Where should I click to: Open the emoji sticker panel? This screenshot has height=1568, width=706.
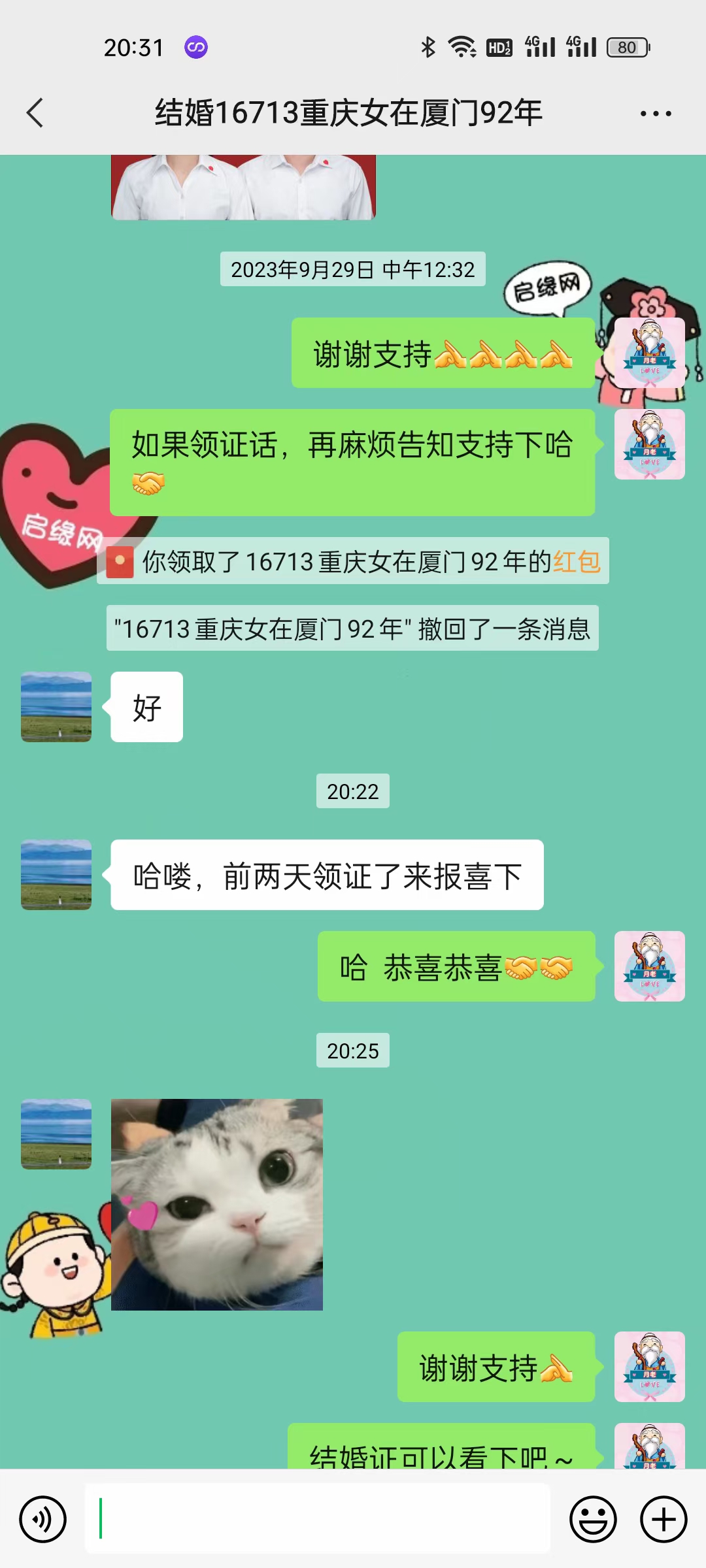(x=593, y=1519)
